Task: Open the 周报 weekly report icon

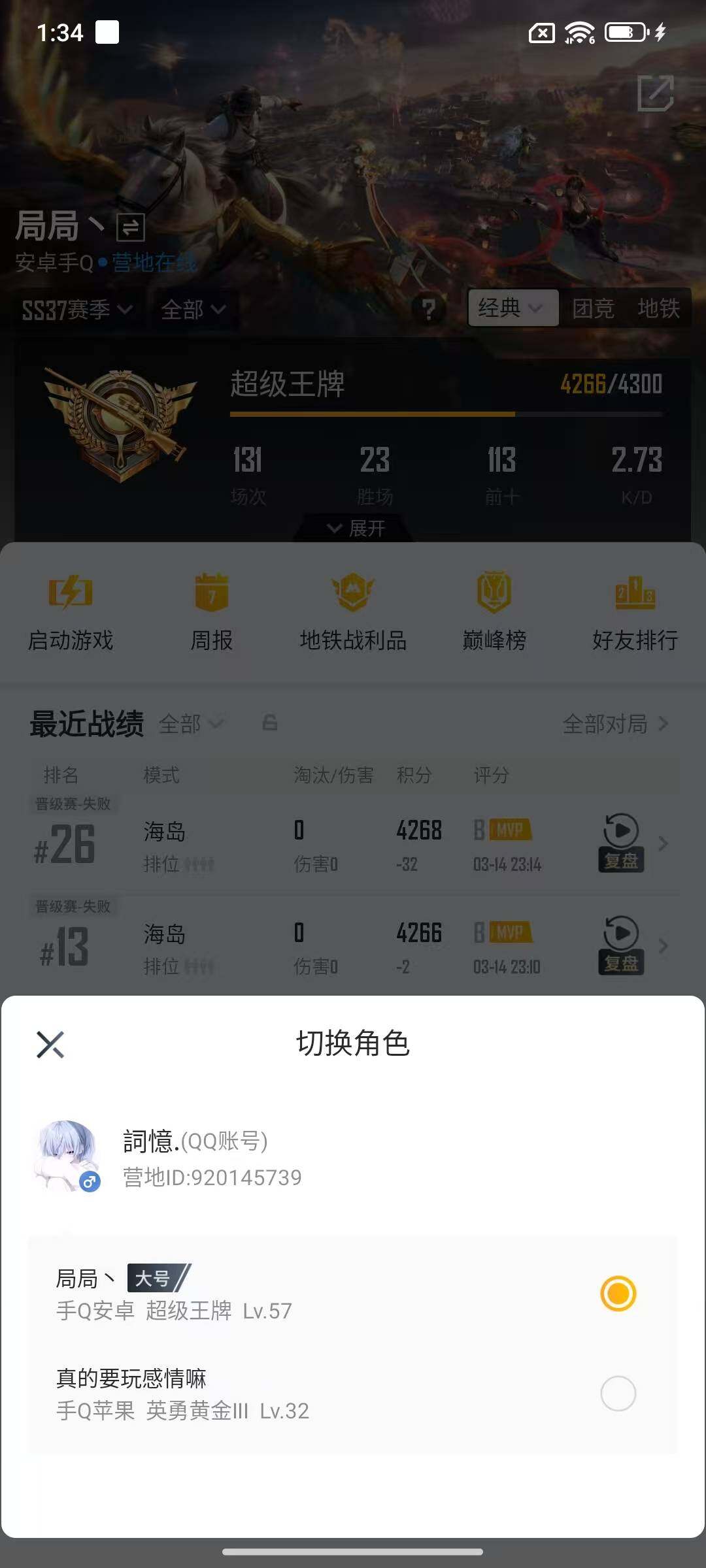Action: click(210, 595)
